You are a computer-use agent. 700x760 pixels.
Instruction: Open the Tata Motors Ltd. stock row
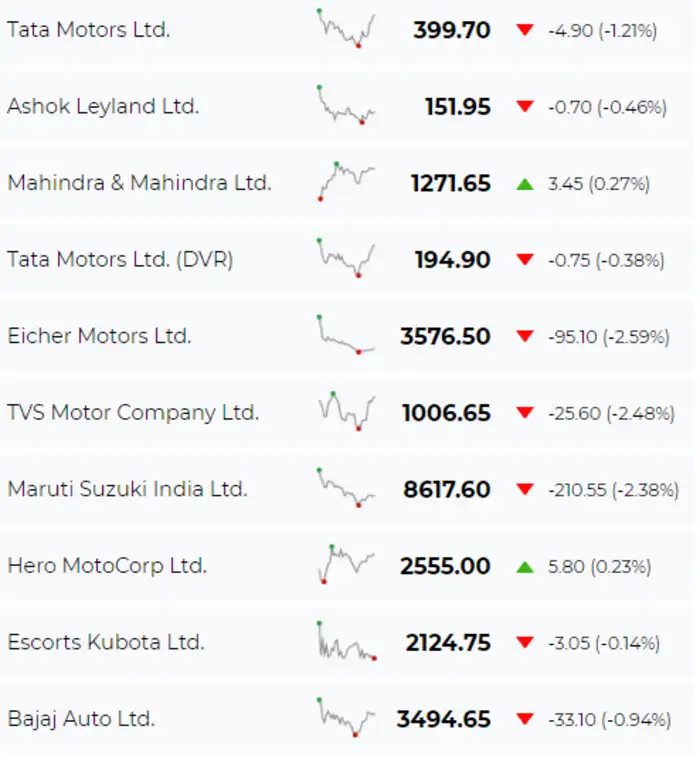(89, 30)
